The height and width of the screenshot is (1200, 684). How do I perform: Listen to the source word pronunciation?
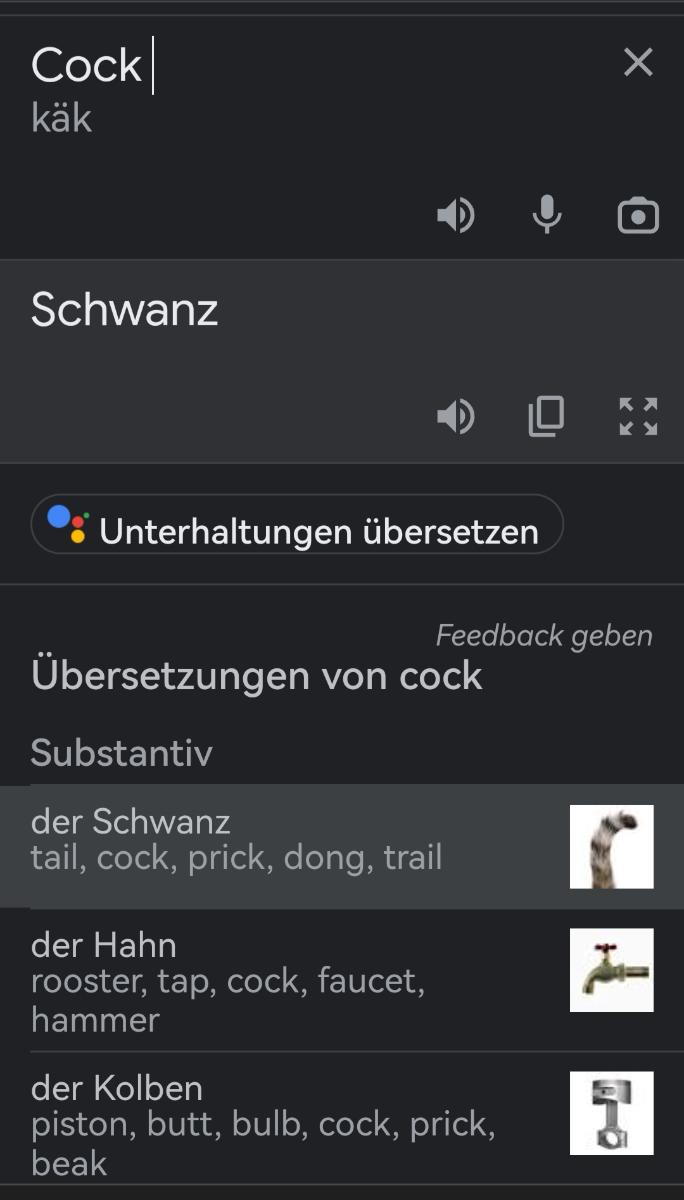[x=456, y=215]
